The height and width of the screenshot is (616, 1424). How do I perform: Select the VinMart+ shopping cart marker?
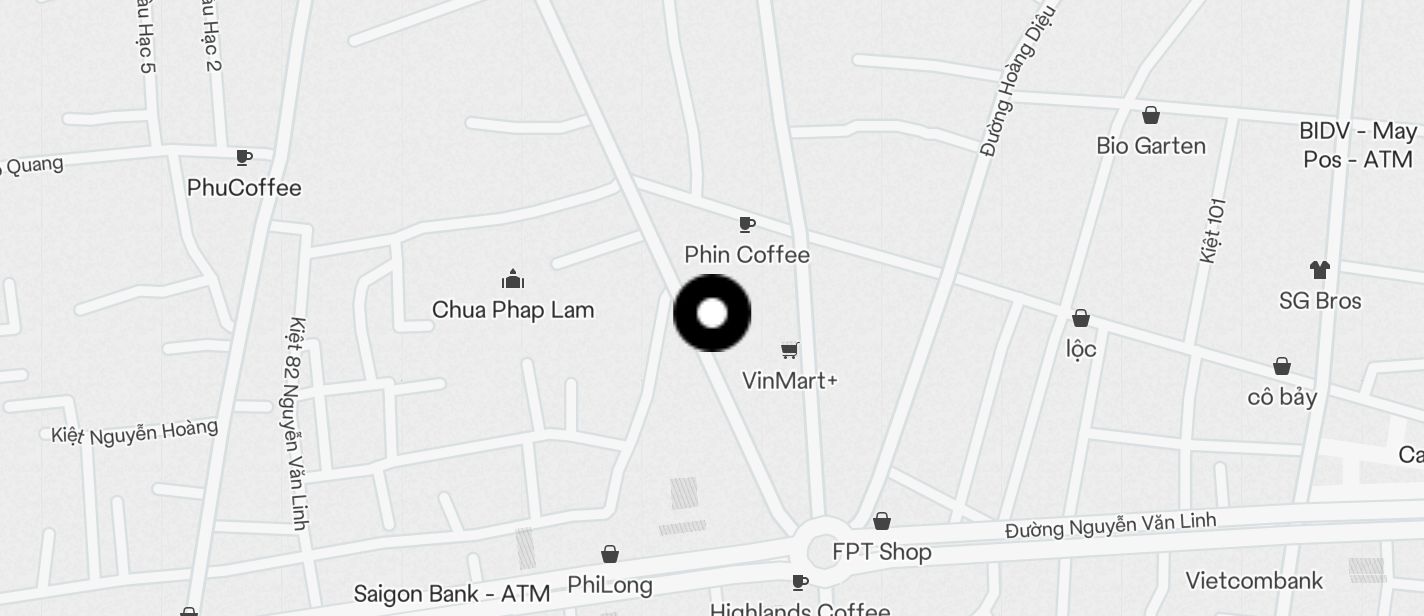(x=790, y=350)
